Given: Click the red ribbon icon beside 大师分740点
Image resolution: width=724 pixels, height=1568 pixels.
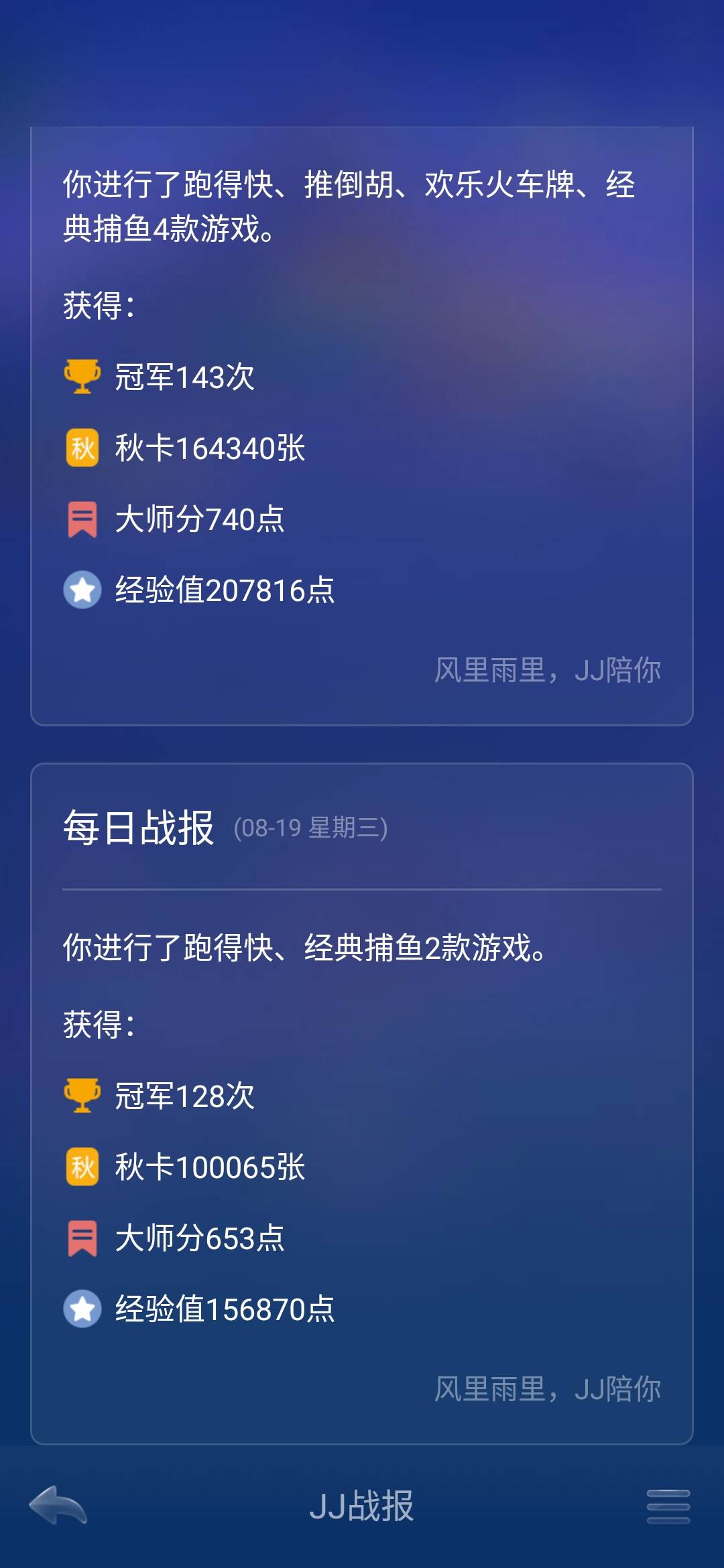Looking at the screenshot, I should [82, 519].
